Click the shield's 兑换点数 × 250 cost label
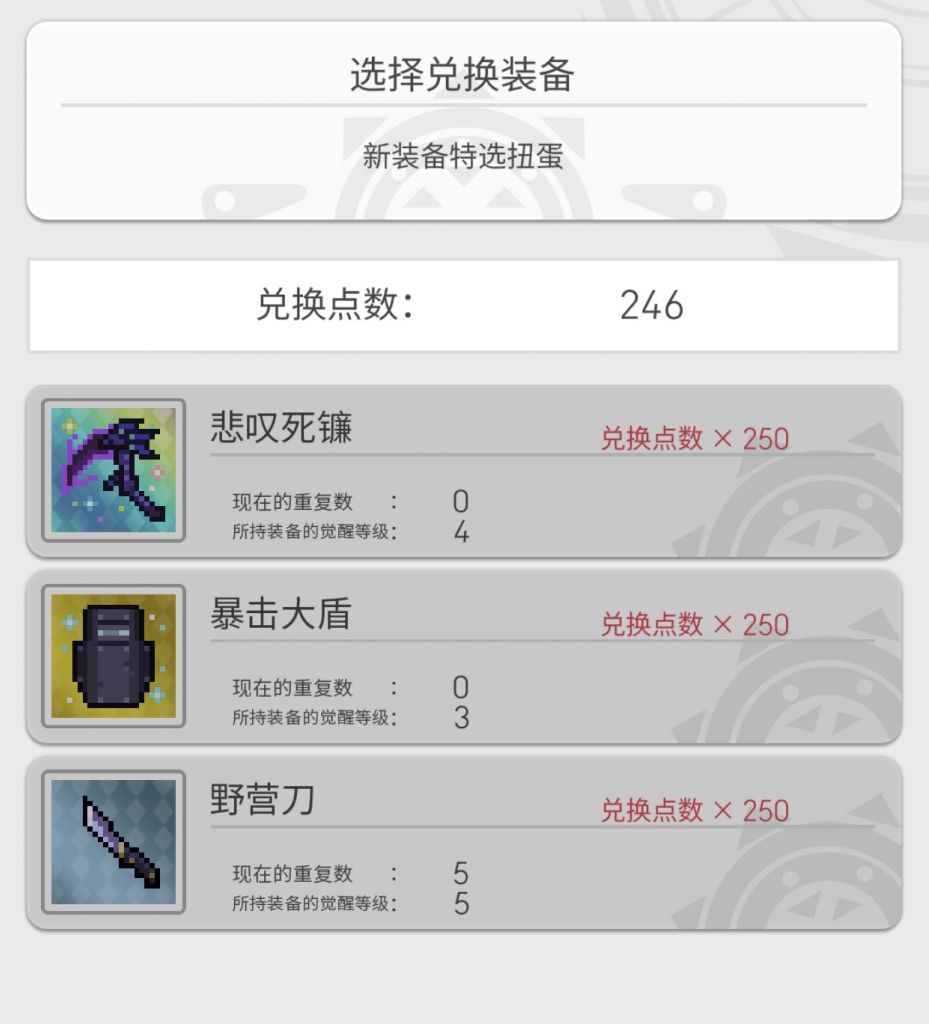Viewport: 929px width, 1024px height. click(697, 624)
